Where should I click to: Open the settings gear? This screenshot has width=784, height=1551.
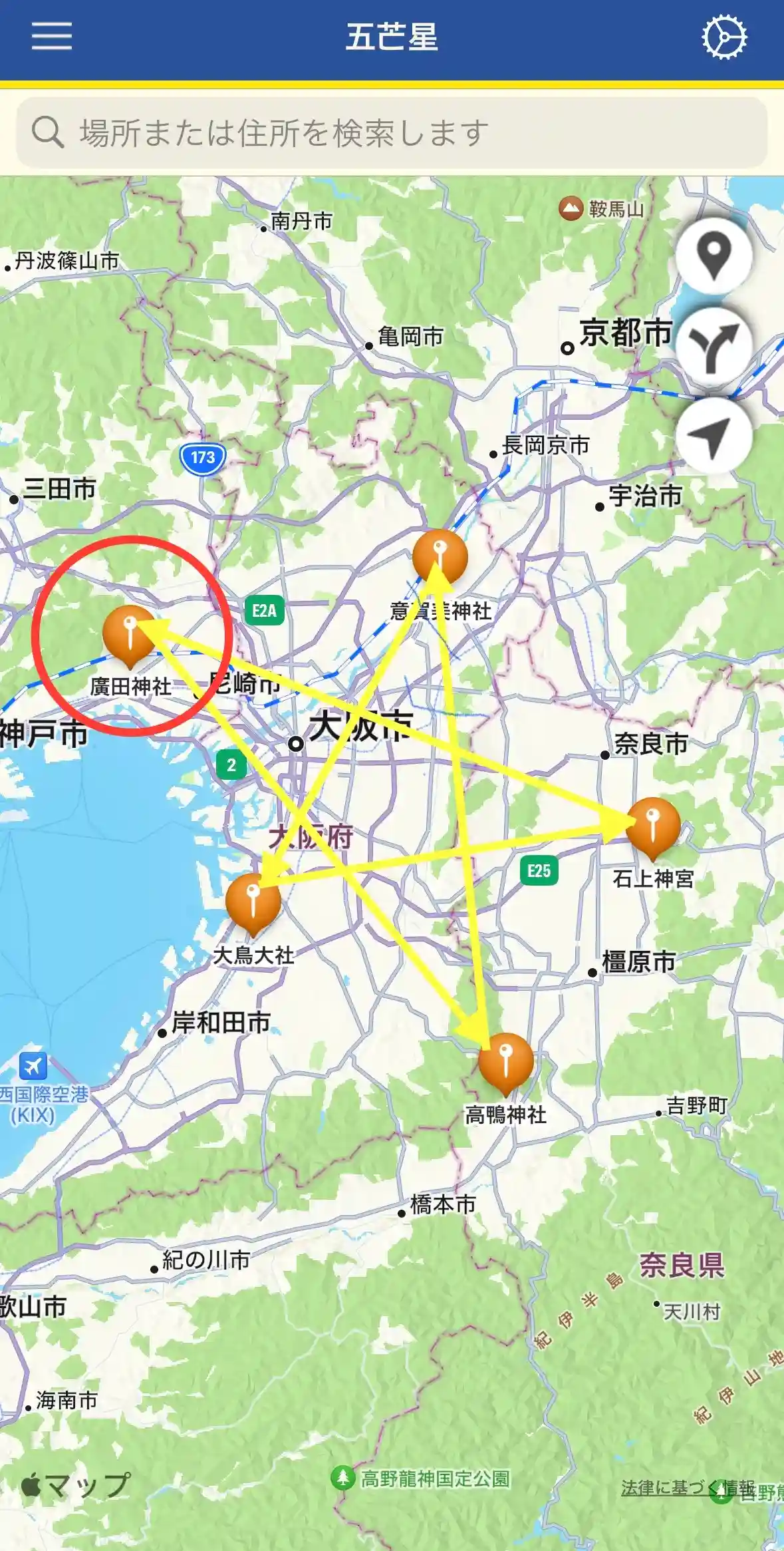[x=724, y=37]
